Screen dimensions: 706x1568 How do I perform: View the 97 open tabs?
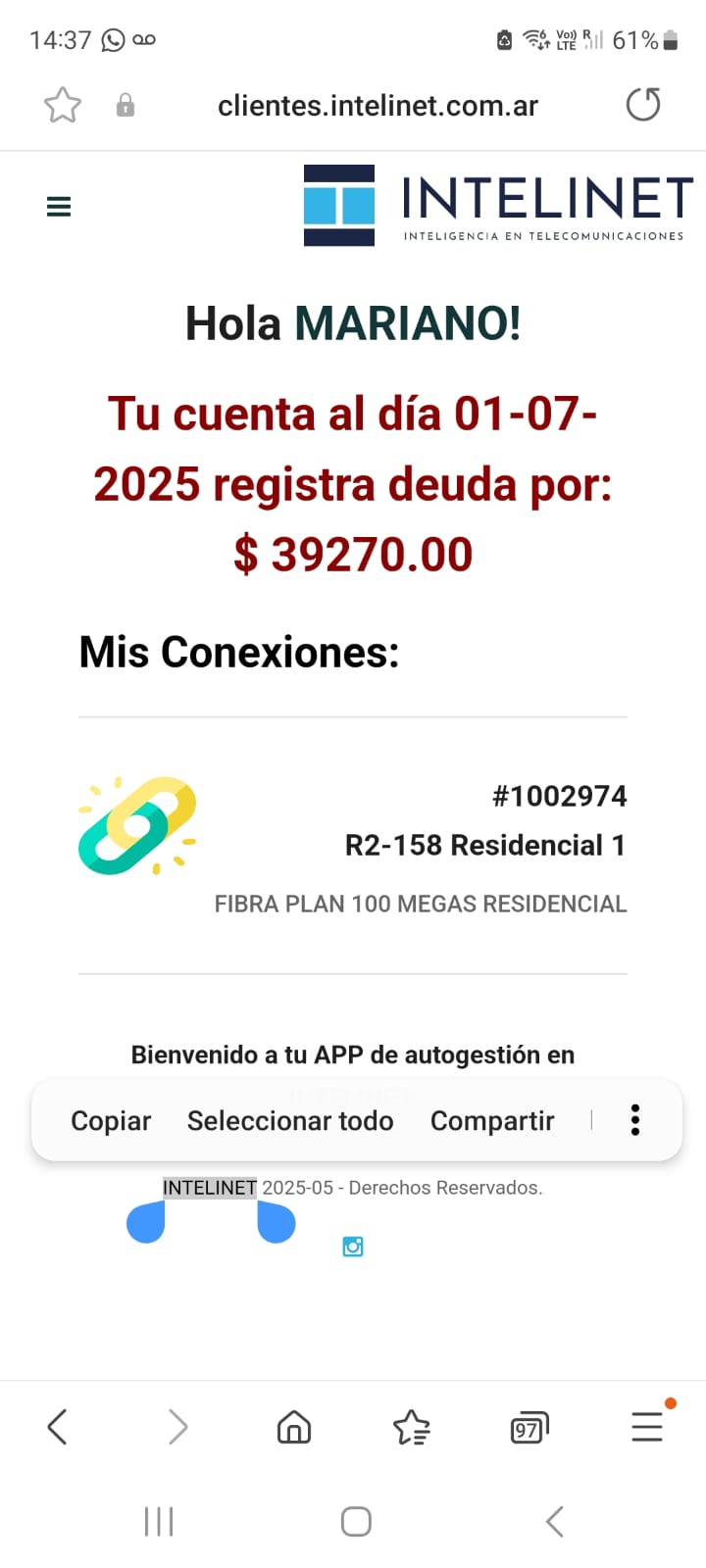[x=529, y=1428]
